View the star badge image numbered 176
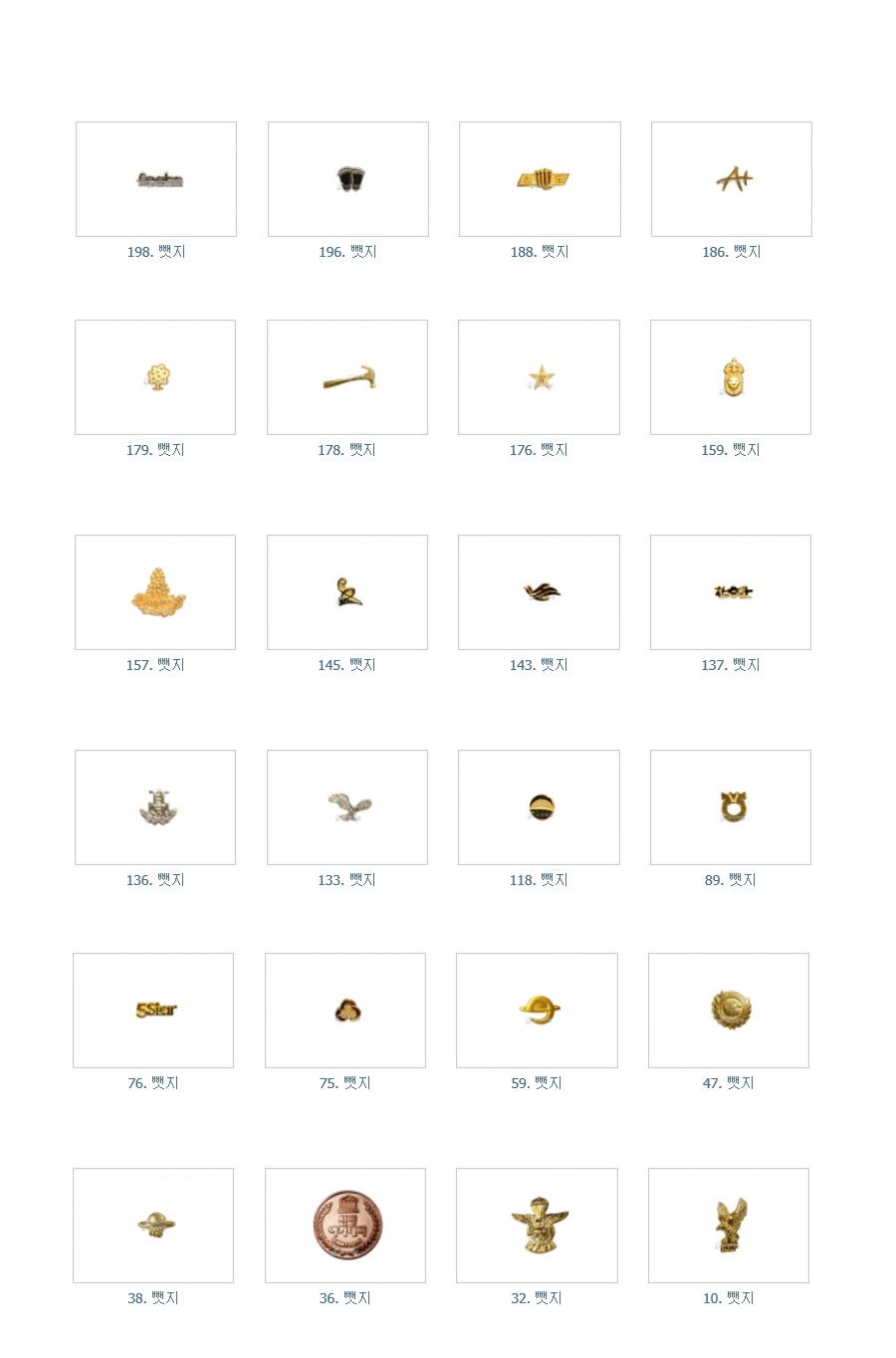 point(539,377)
